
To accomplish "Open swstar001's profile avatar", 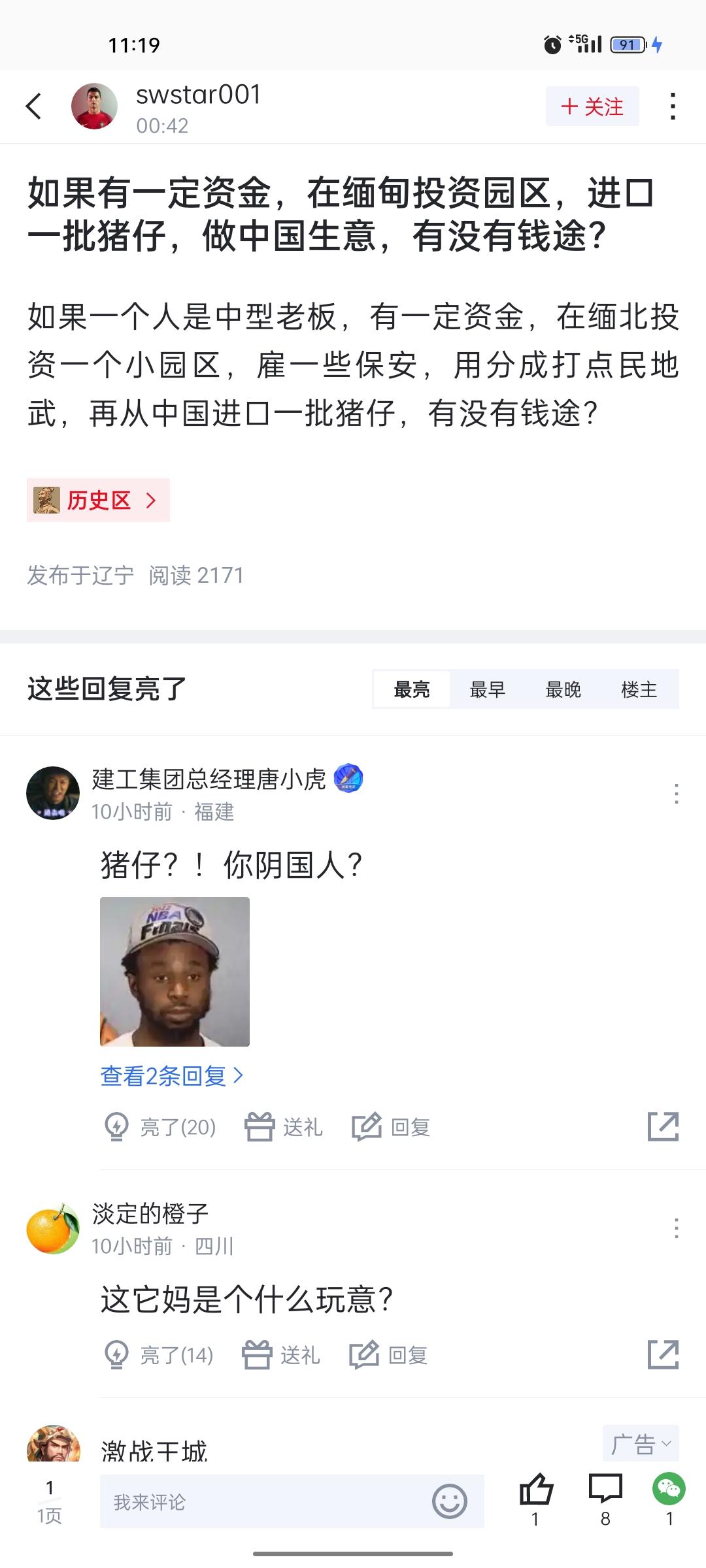I will 94,106.
